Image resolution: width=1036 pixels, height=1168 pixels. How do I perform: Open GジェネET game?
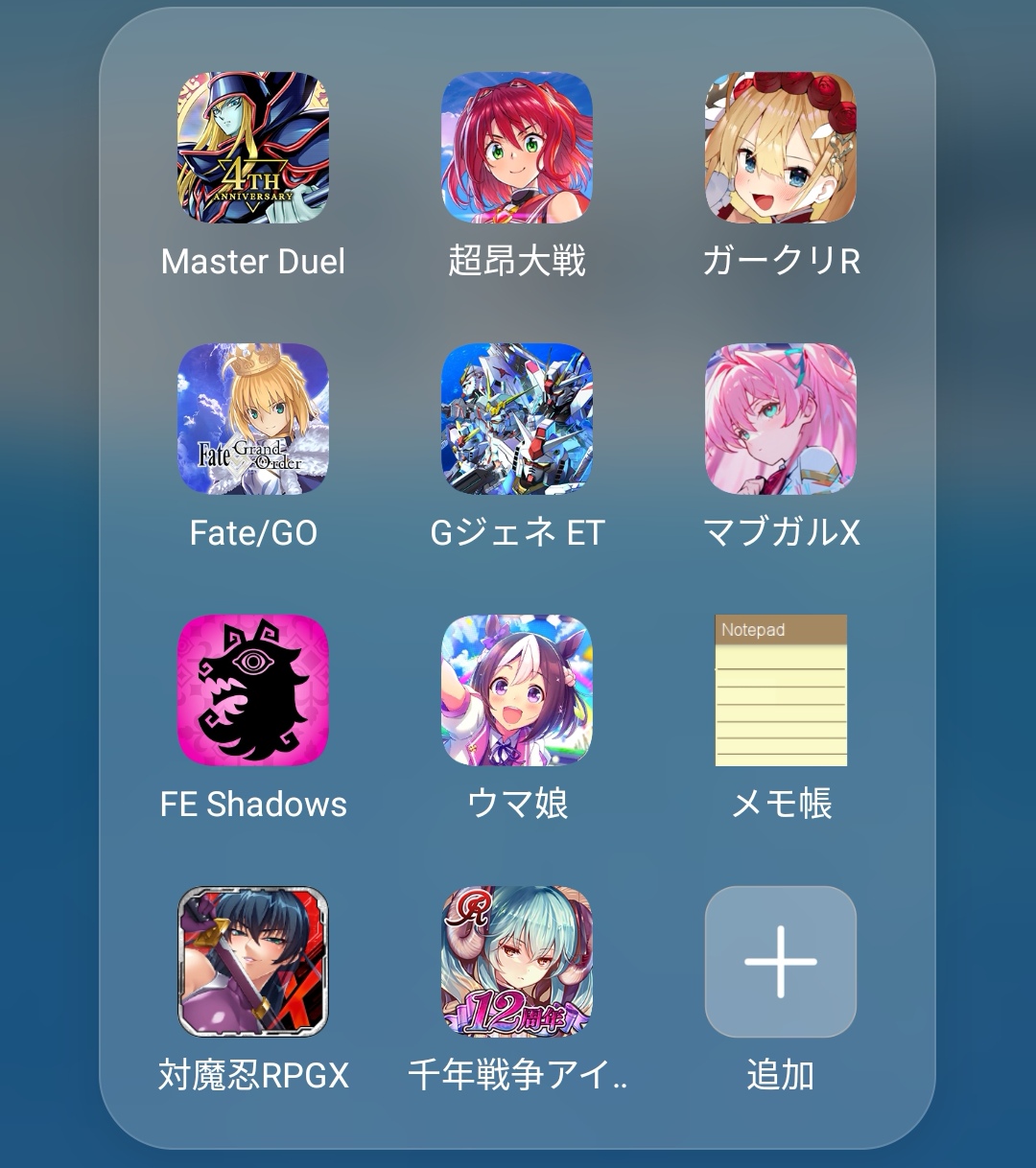(517, 420)
